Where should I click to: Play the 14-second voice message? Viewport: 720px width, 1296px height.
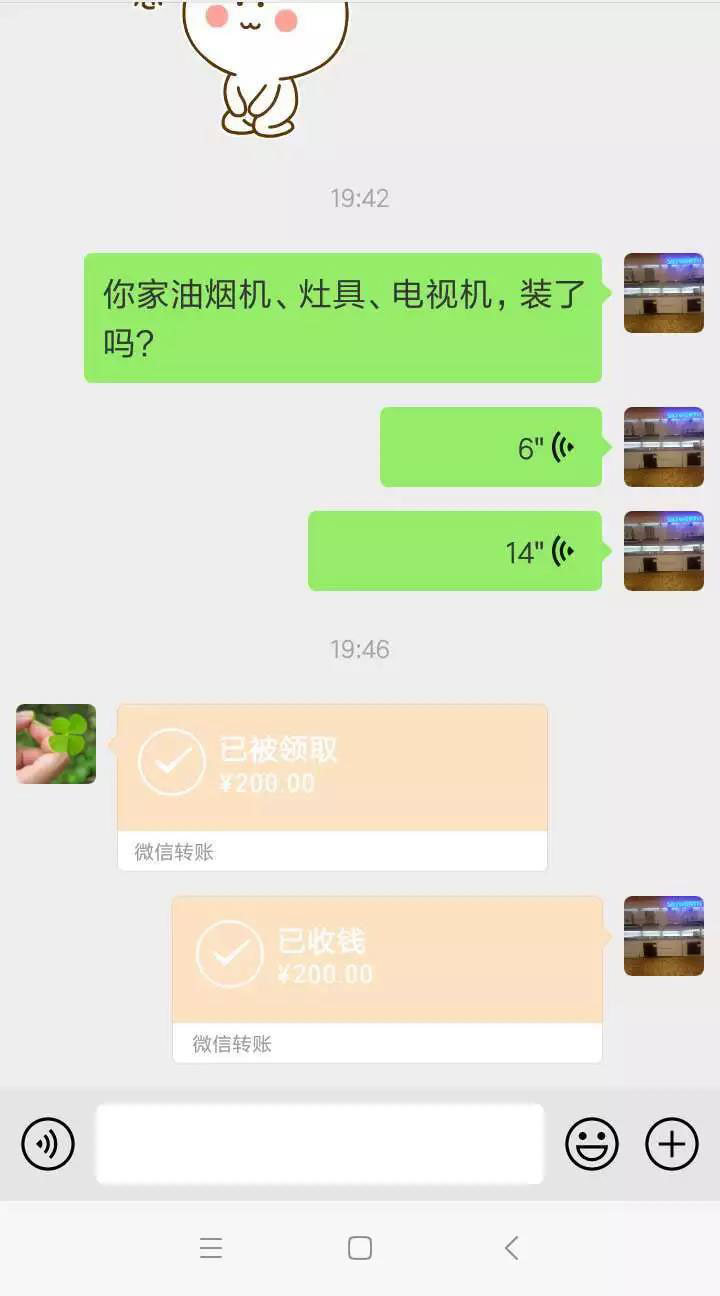(455, 551)
